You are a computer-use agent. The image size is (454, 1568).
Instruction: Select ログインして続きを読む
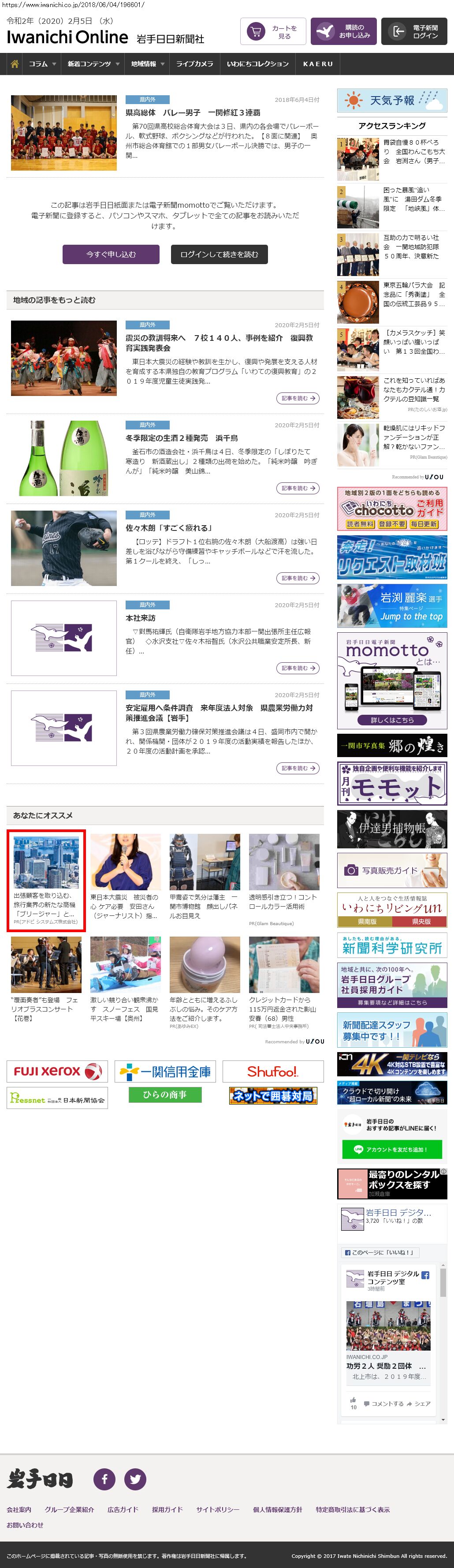point(219,254)
